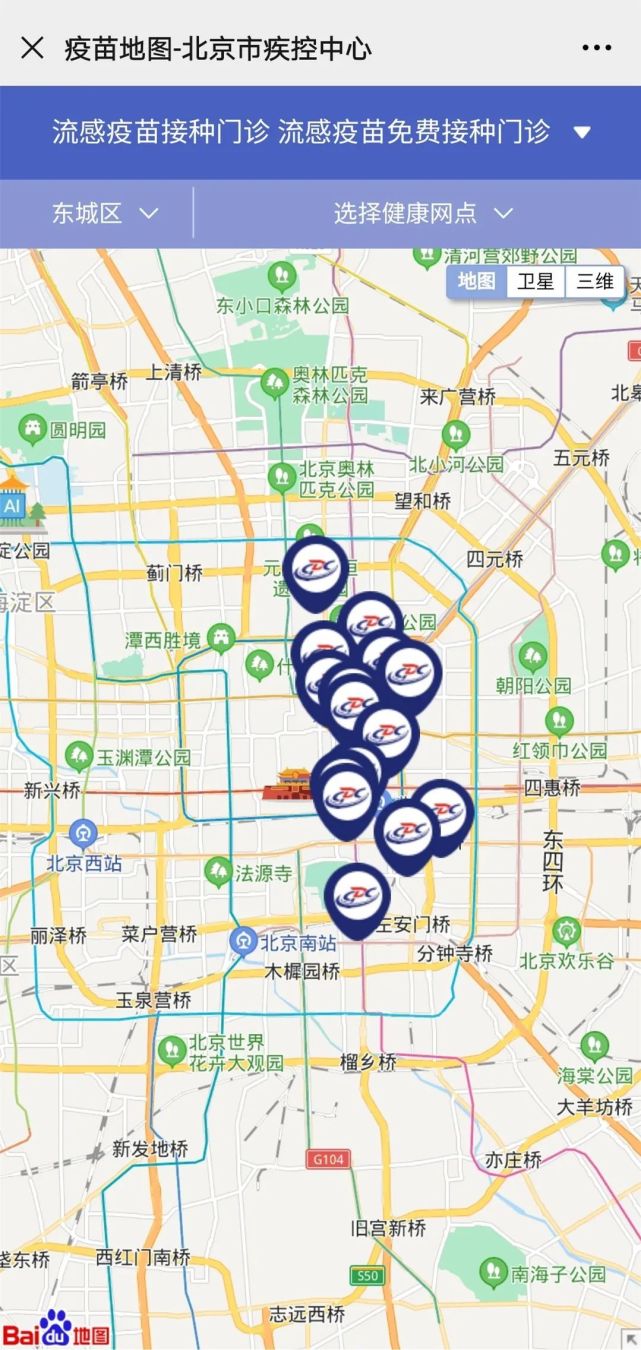Image resolution: width=641 pixels, height=1350 pixels.
Task: Close the vaccine map page
Action: pos(32,47)
